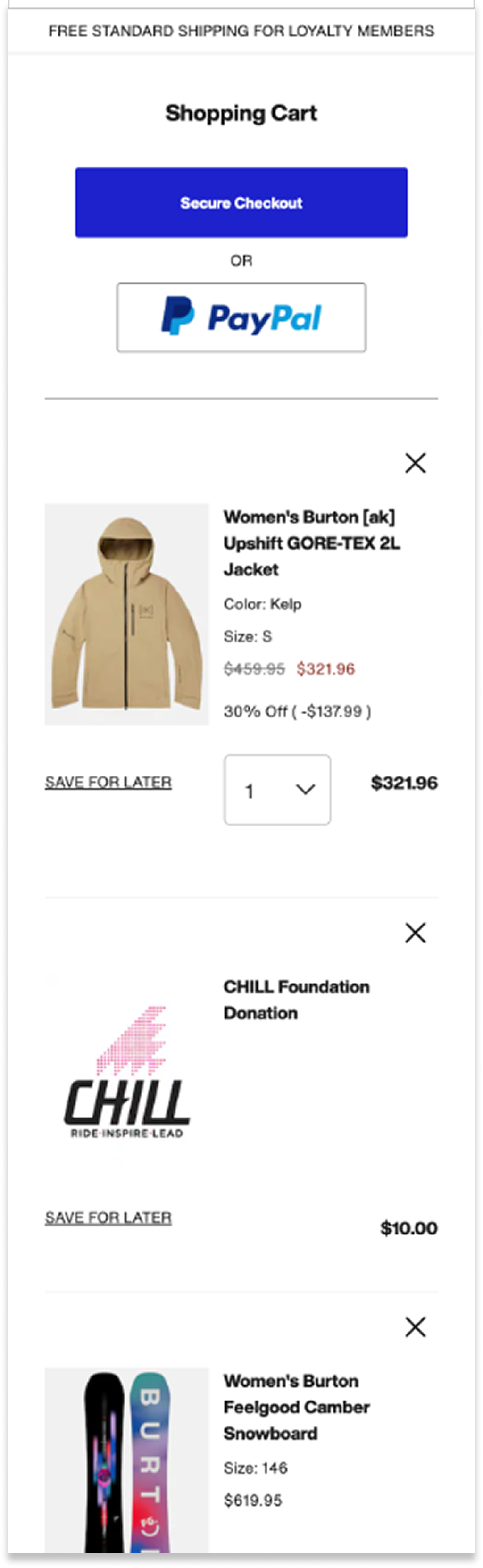The image size is (483, 1568).
Task: Open the Upshift GORE-TEX jacket product image
Action: [x=126, y=614]
